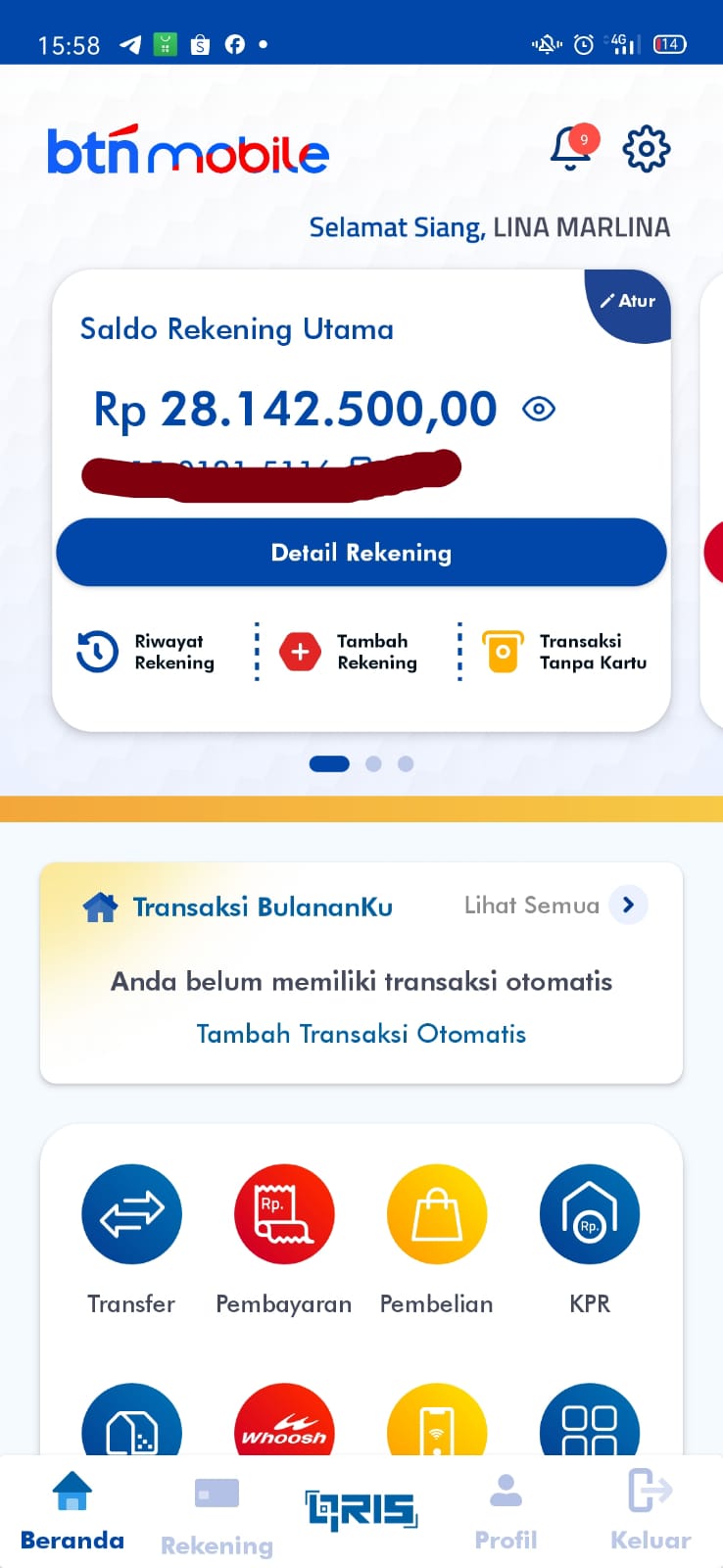This screenshot has width=723, height=1568.
Task: Go to the Beranda tab
Action: tap(72, 1511)
